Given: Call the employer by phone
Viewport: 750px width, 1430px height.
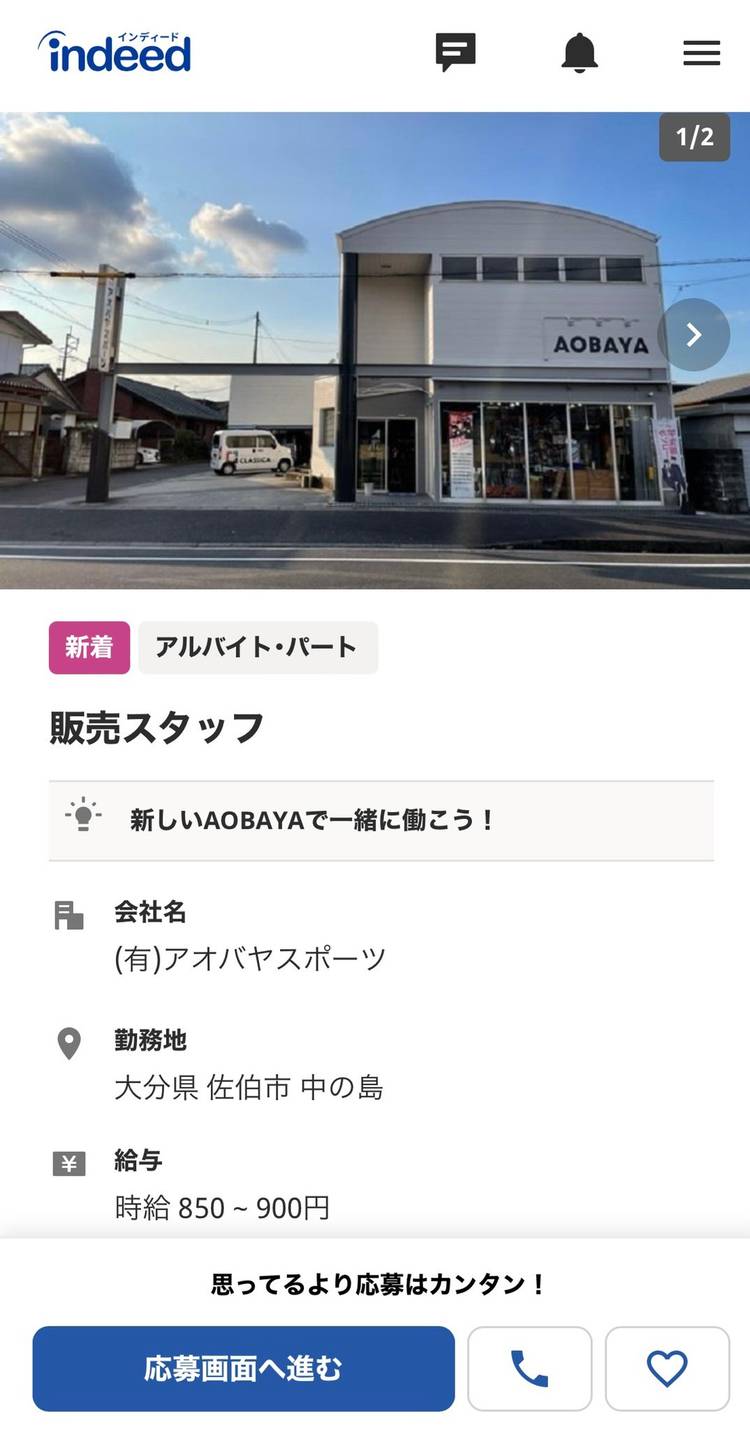Looking at the screenshot, I should click(529, 1368).
